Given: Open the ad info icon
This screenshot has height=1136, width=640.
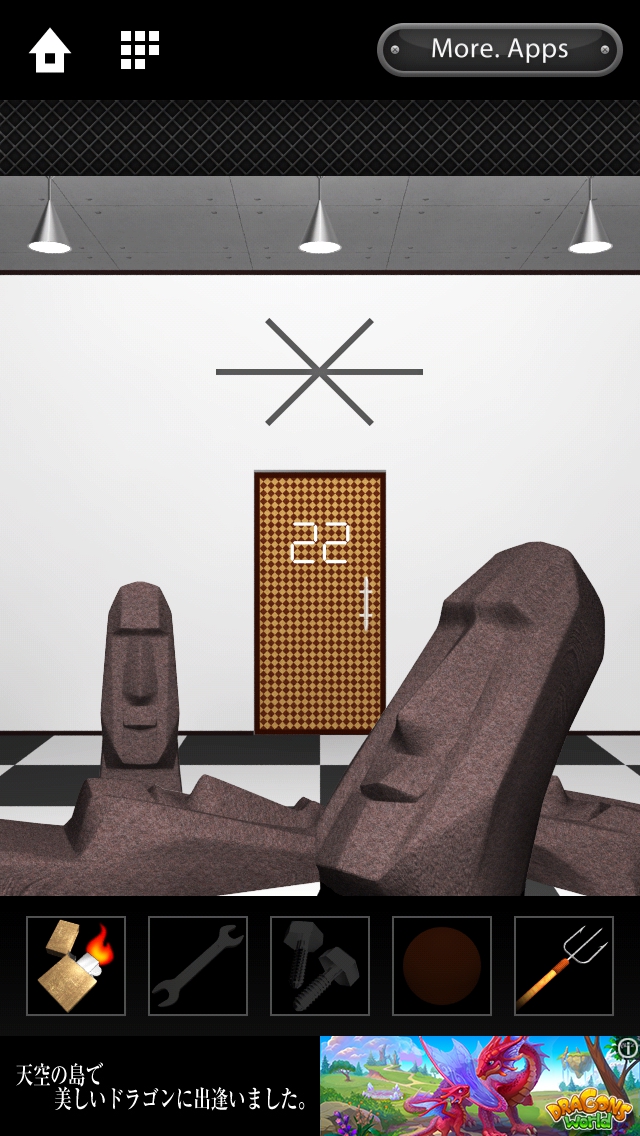Looking at the screenshot, I should coord(628,1047).
